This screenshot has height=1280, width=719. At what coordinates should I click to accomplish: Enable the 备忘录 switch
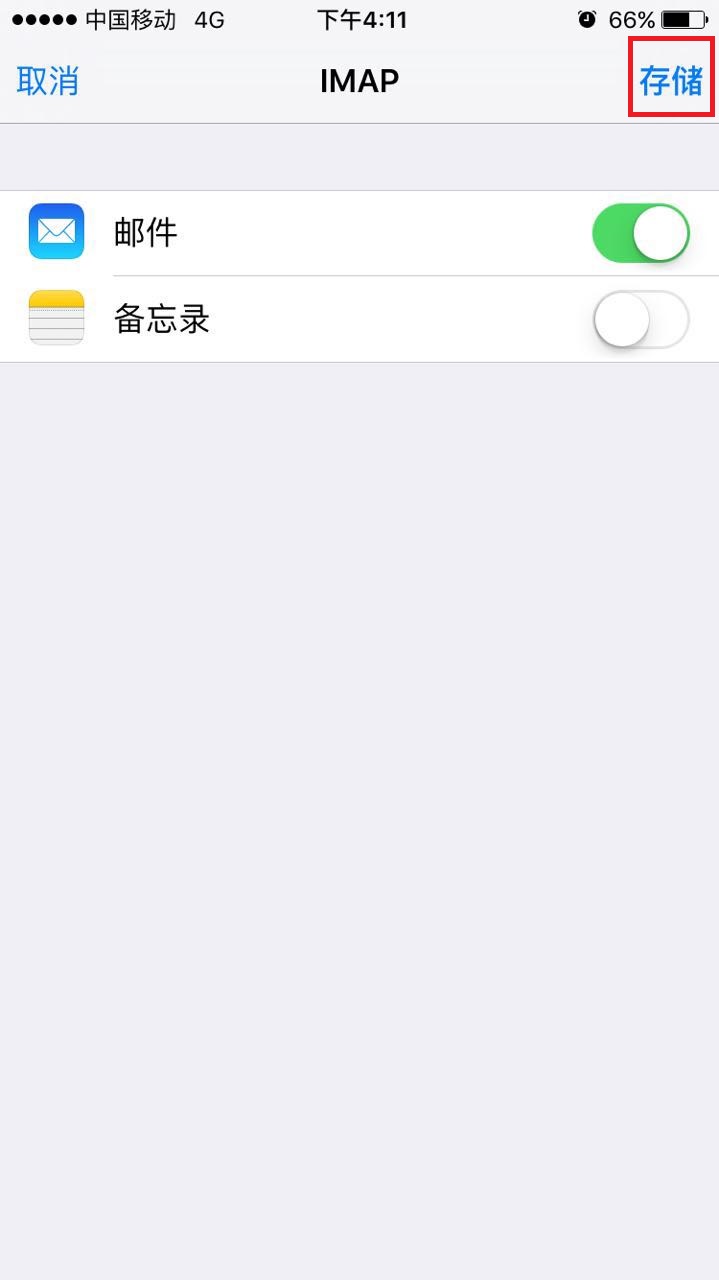tap(641, 319)
